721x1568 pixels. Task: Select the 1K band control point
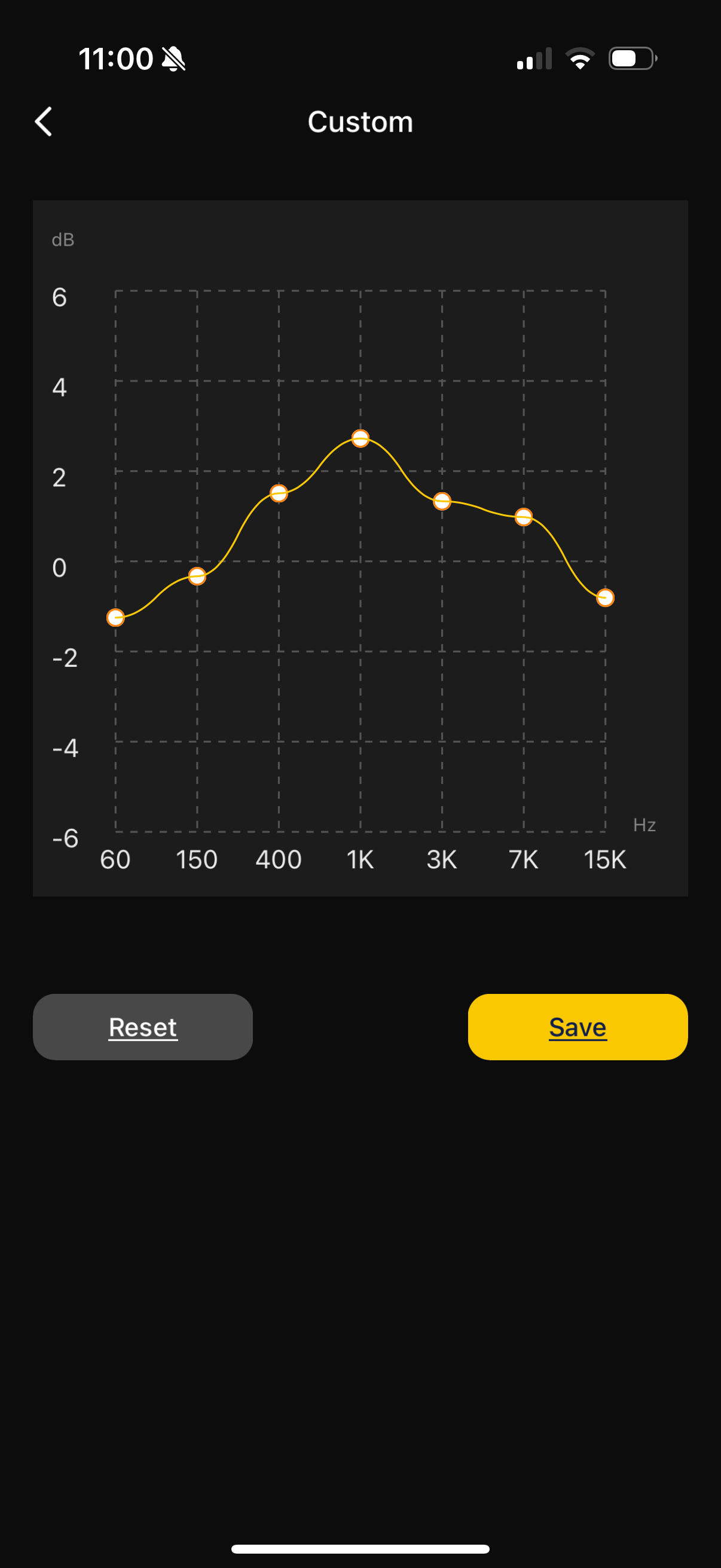tap(360, 438)
